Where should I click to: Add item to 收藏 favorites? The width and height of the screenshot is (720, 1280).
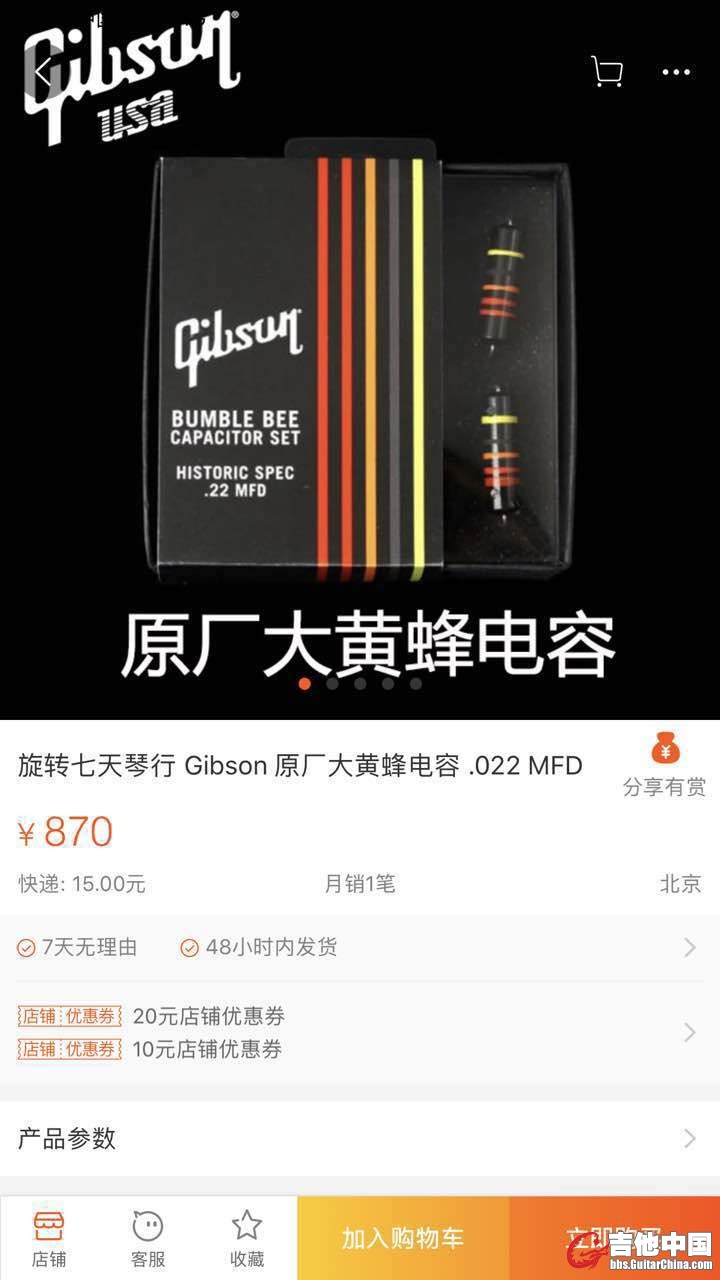(247, 1238)
